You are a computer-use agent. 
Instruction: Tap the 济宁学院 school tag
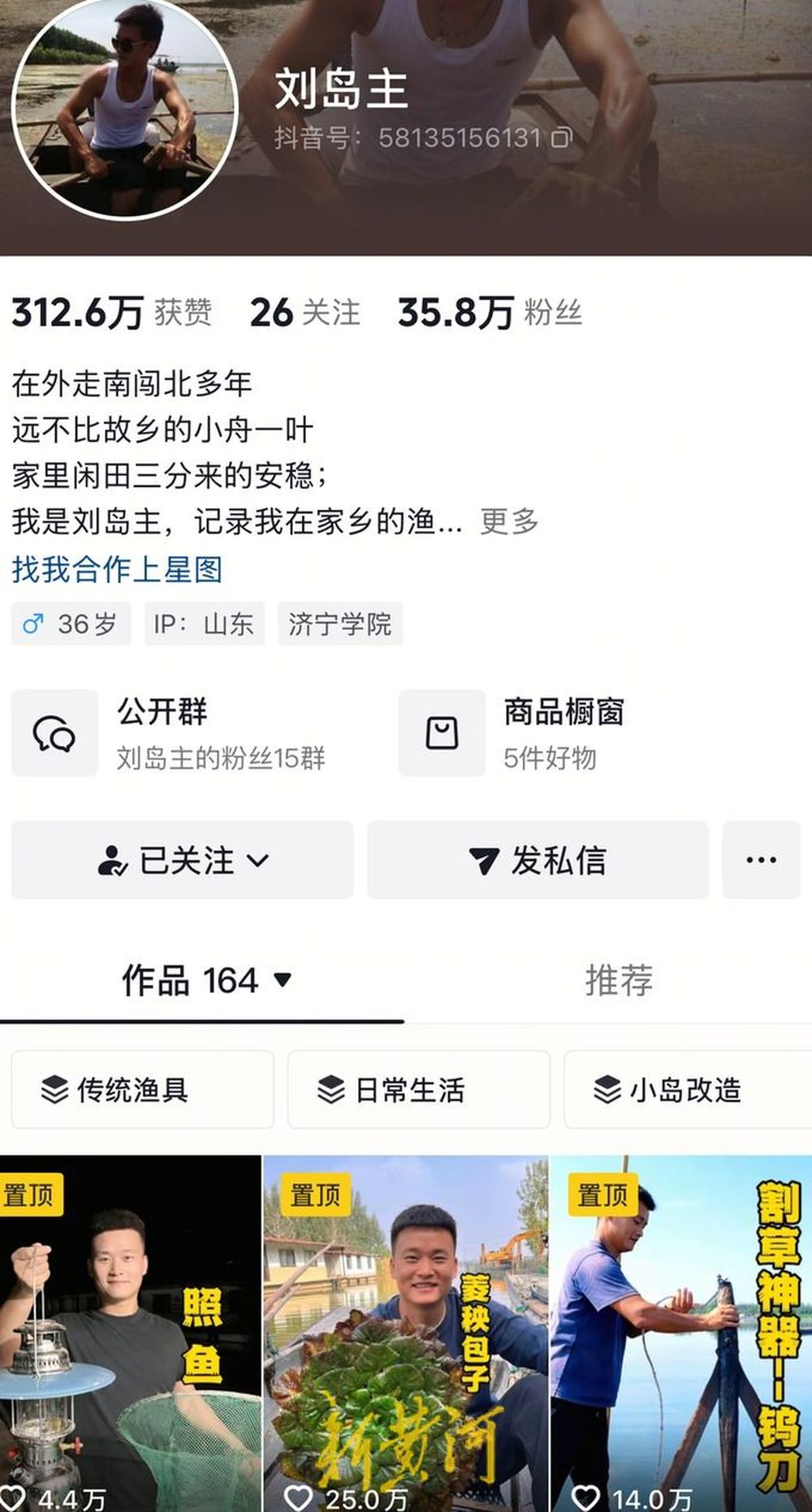pos(339,624)
